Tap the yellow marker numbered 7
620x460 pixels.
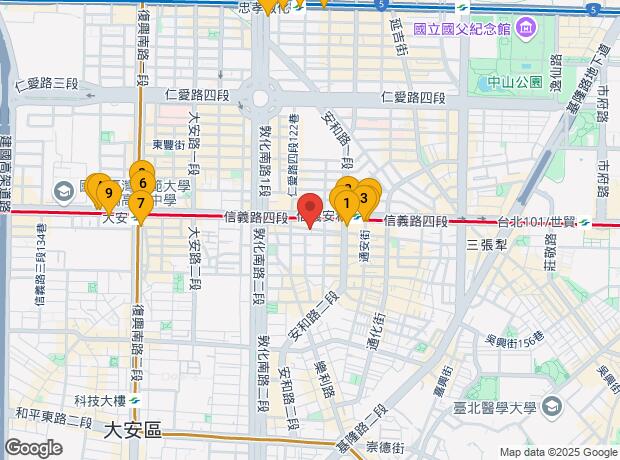pyautogui.click(x=140, y=205)
